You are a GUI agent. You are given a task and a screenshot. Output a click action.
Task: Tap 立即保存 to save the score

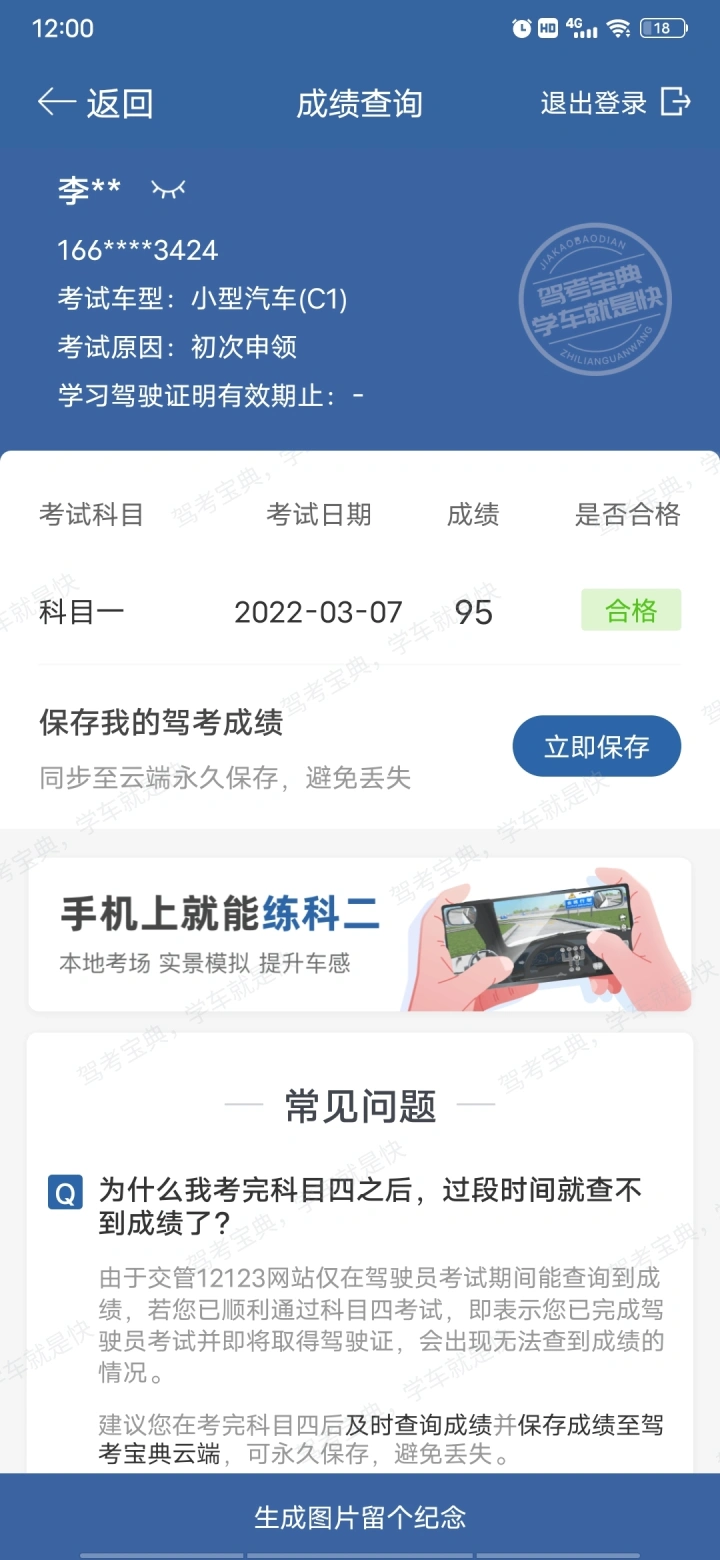pyautogui.click(x=597, y=746)
